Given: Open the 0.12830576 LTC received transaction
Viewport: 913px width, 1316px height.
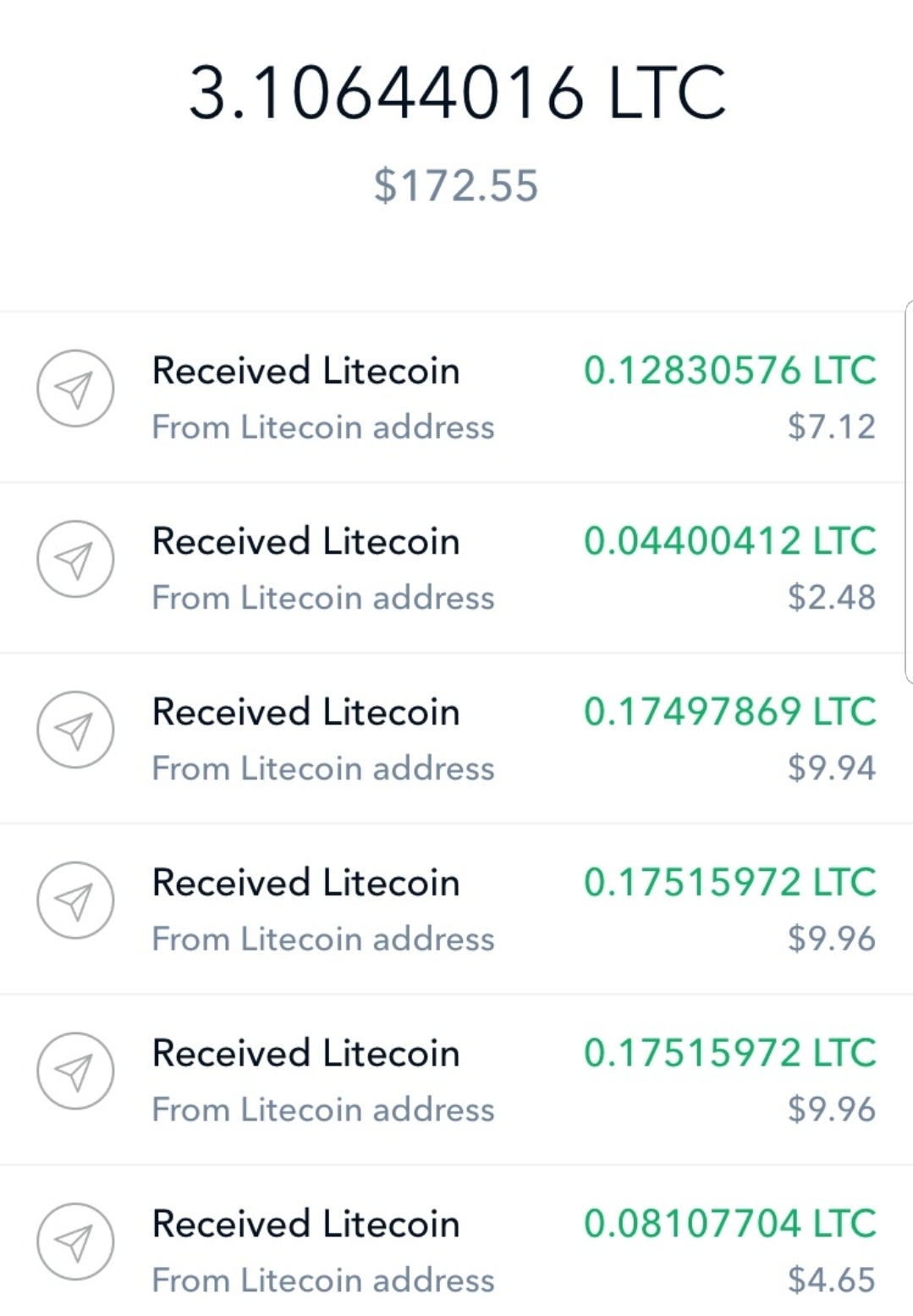Looking at the screenshot, I should [x=456, y=398].
